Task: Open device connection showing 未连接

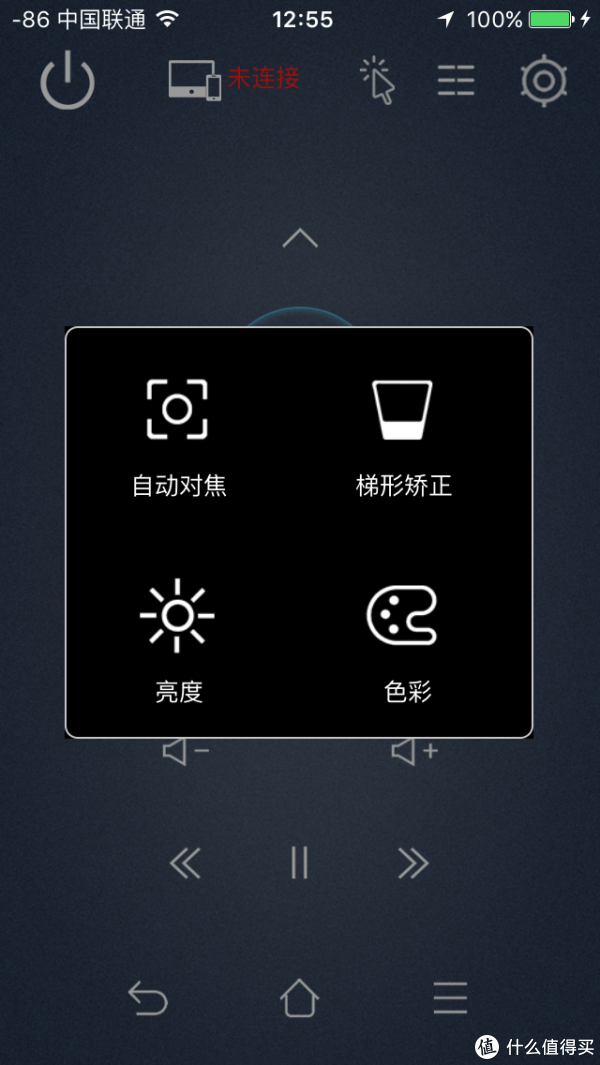Action: pos(233,80)
